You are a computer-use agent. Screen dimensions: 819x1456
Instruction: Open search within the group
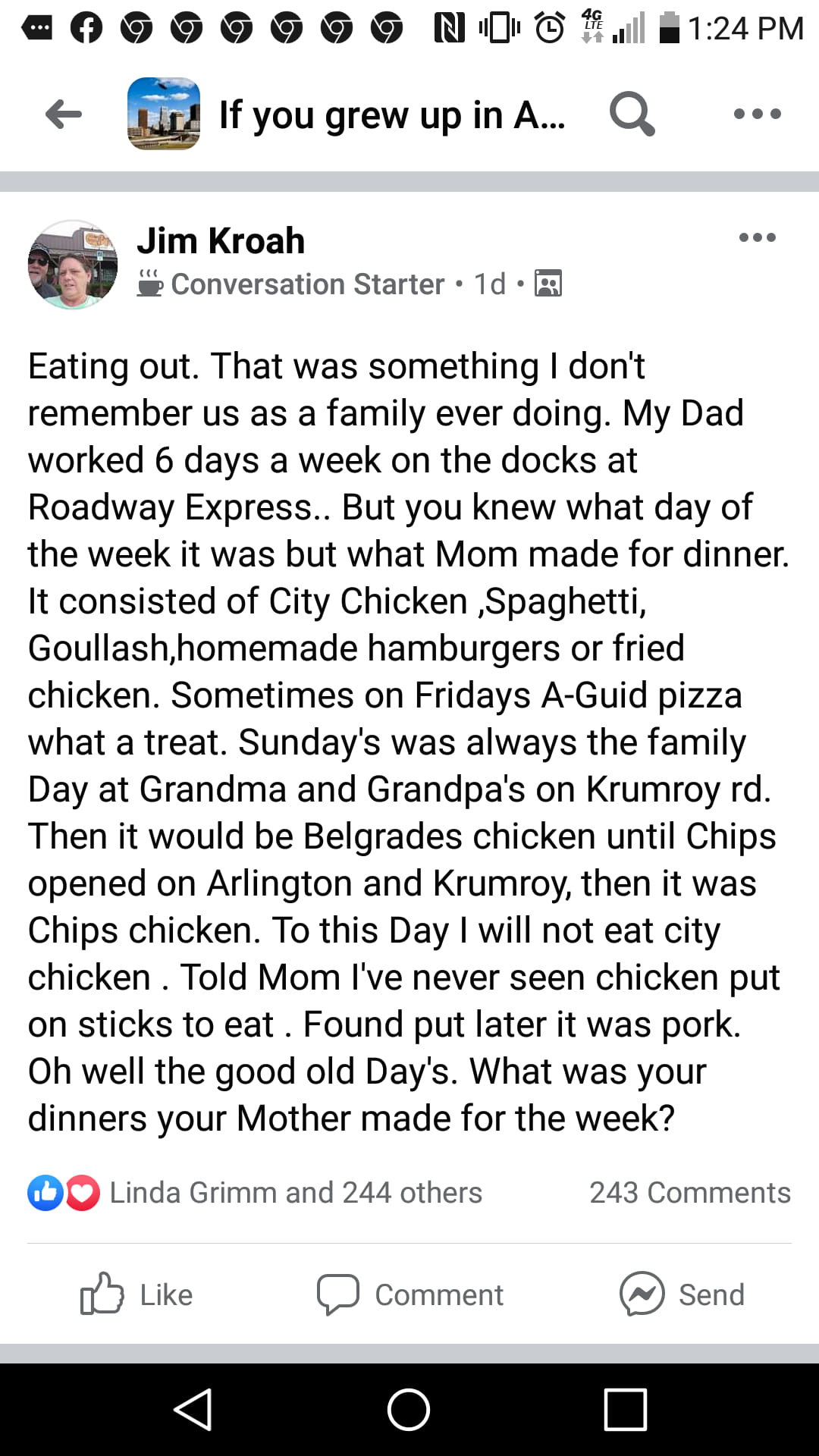pos(632,115)
